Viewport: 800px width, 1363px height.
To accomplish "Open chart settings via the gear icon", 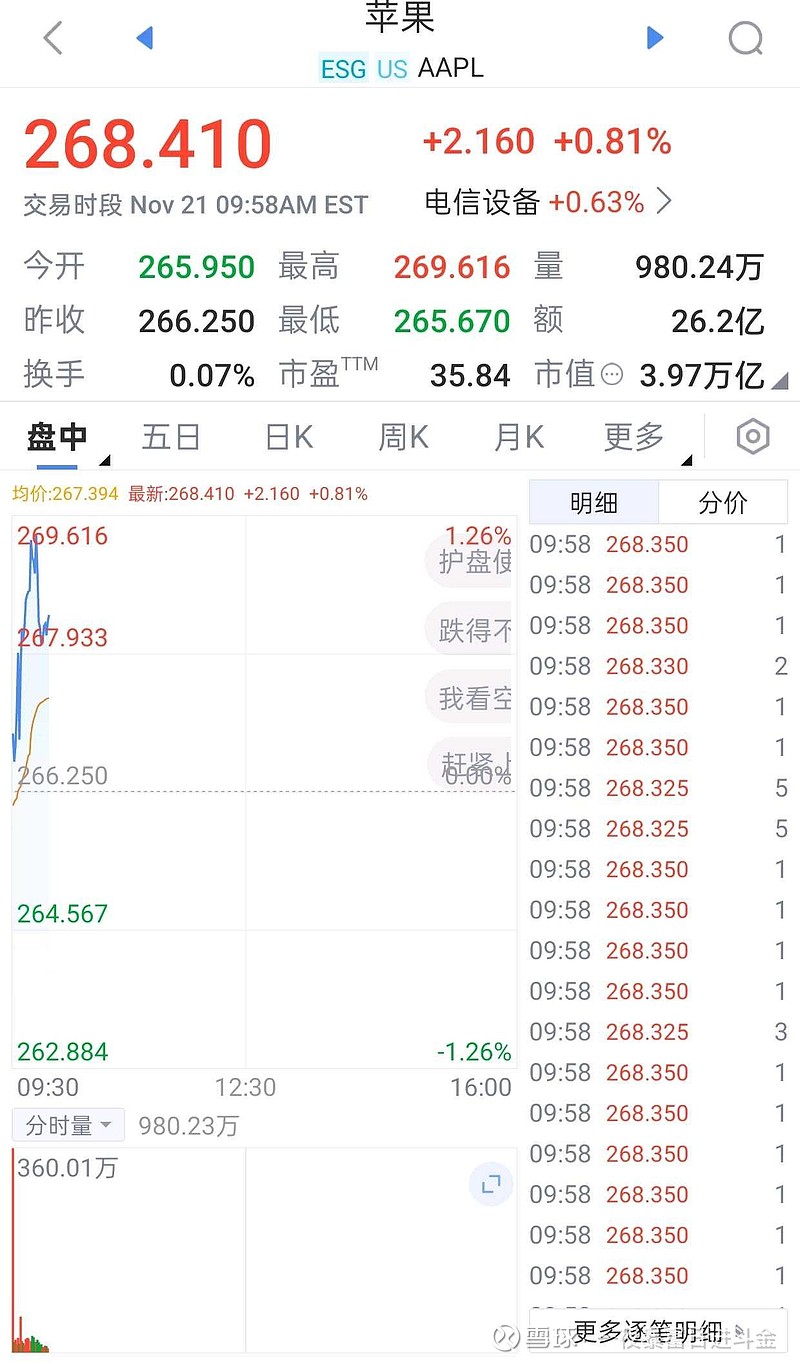I will [752, 436].
